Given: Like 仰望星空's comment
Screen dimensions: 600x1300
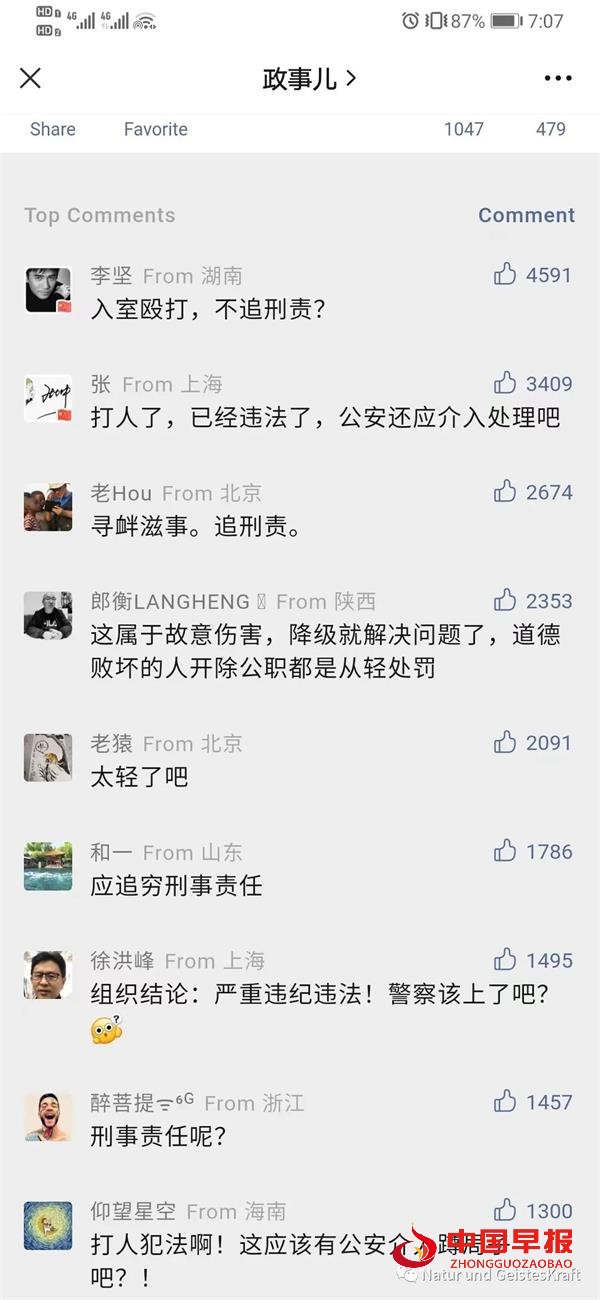Looking at the screenshot, I should tap(505, 1210).
